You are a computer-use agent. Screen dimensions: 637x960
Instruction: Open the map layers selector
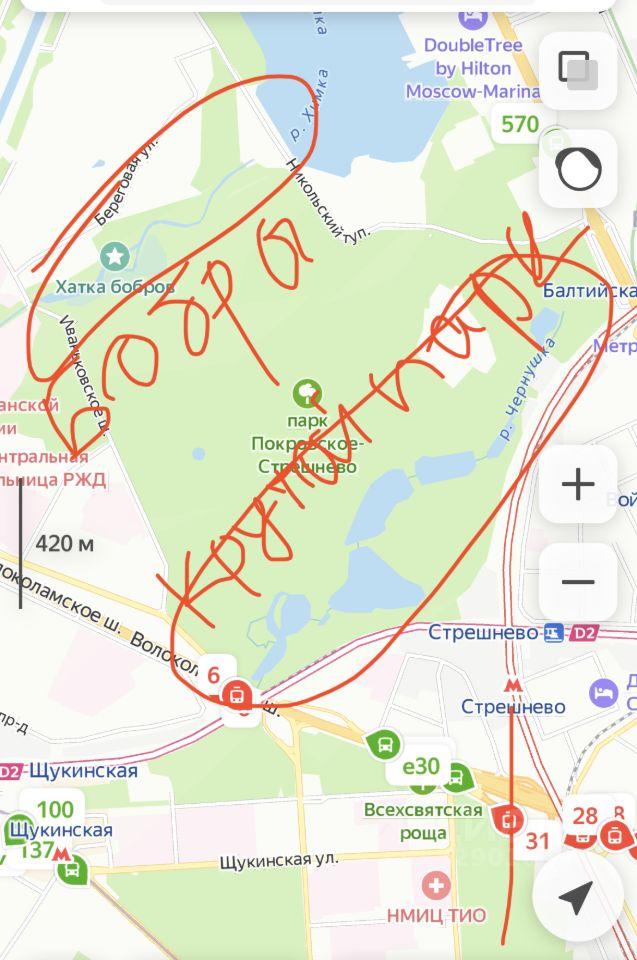577,70
